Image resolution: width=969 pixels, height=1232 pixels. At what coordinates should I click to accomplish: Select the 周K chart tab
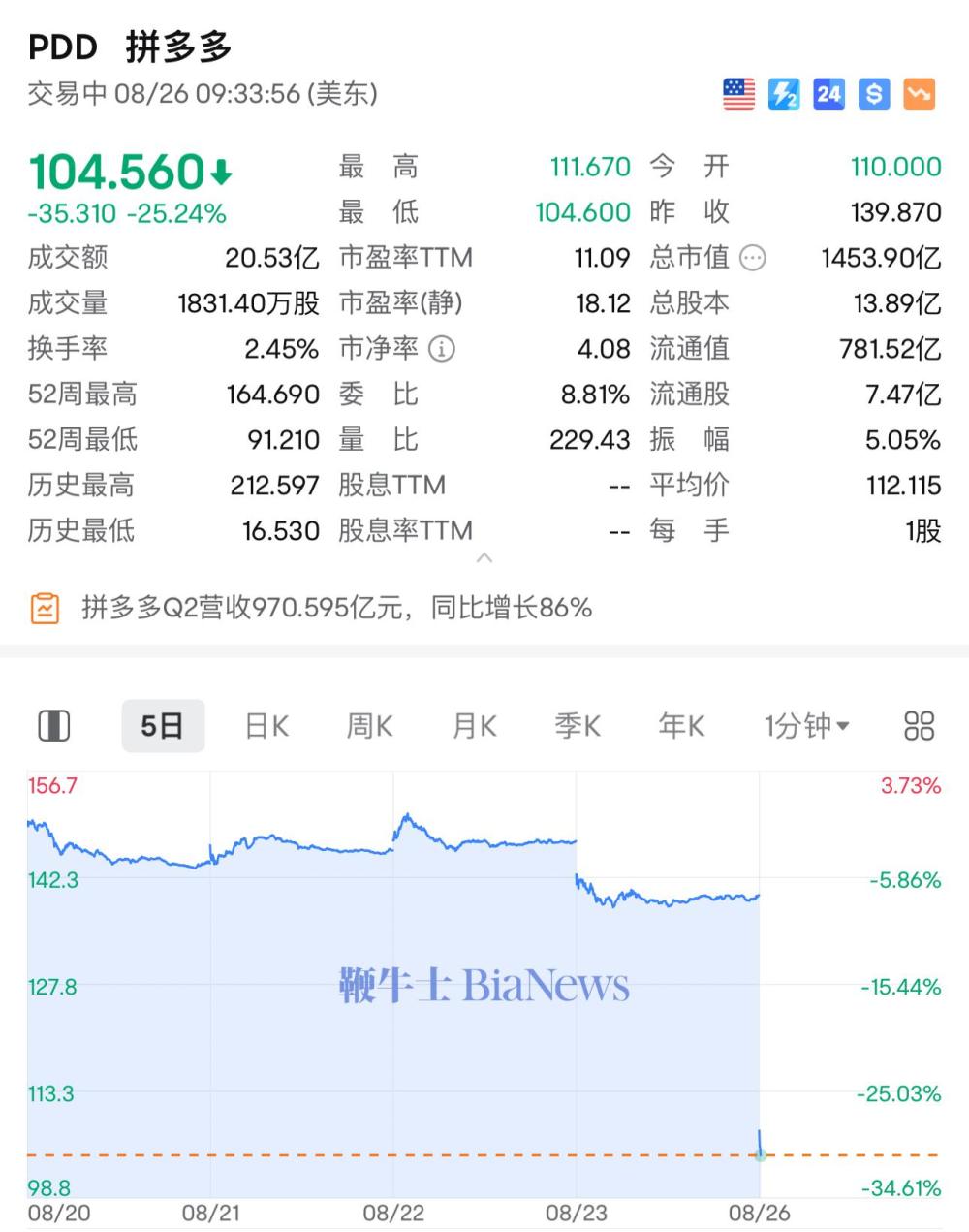[369, 726]
